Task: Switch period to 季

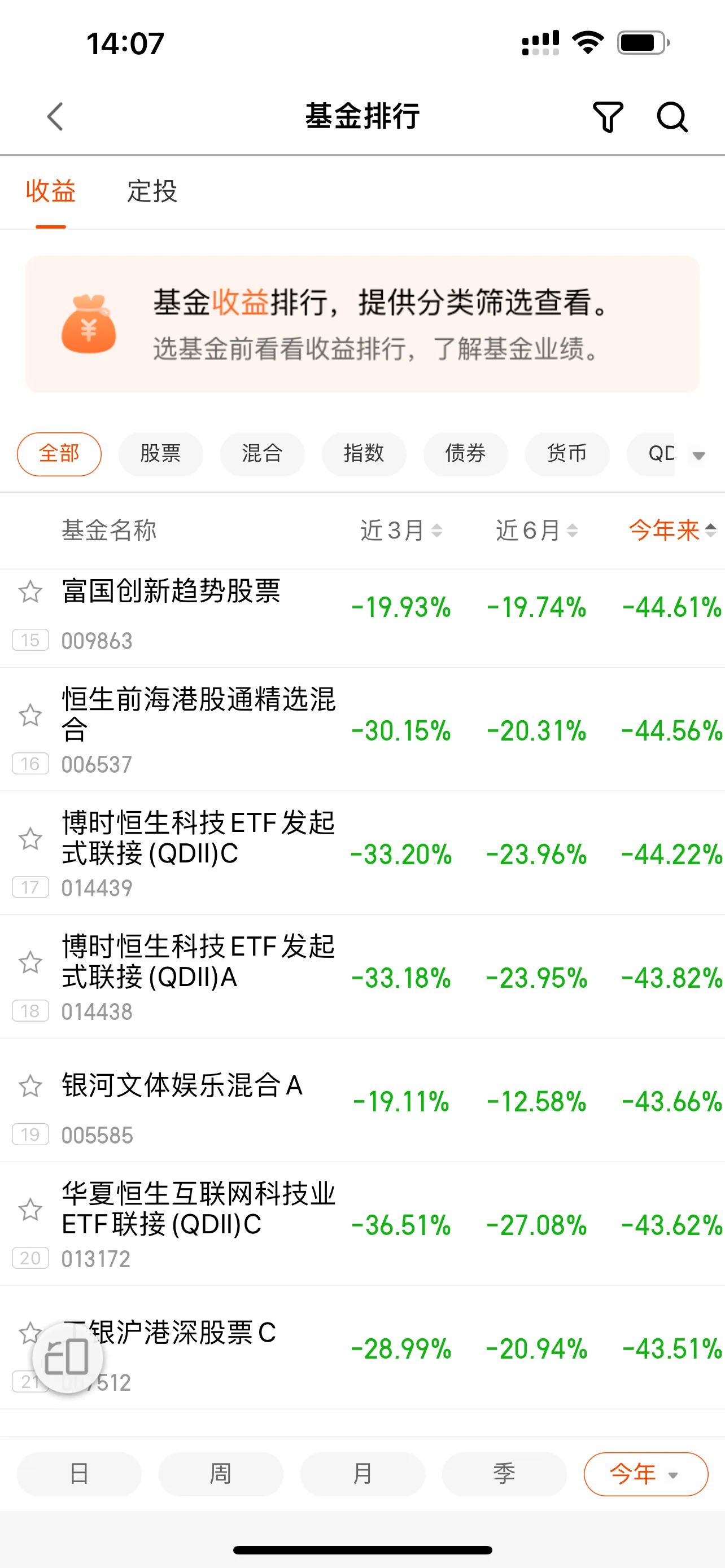Action: pos(505,1474)
